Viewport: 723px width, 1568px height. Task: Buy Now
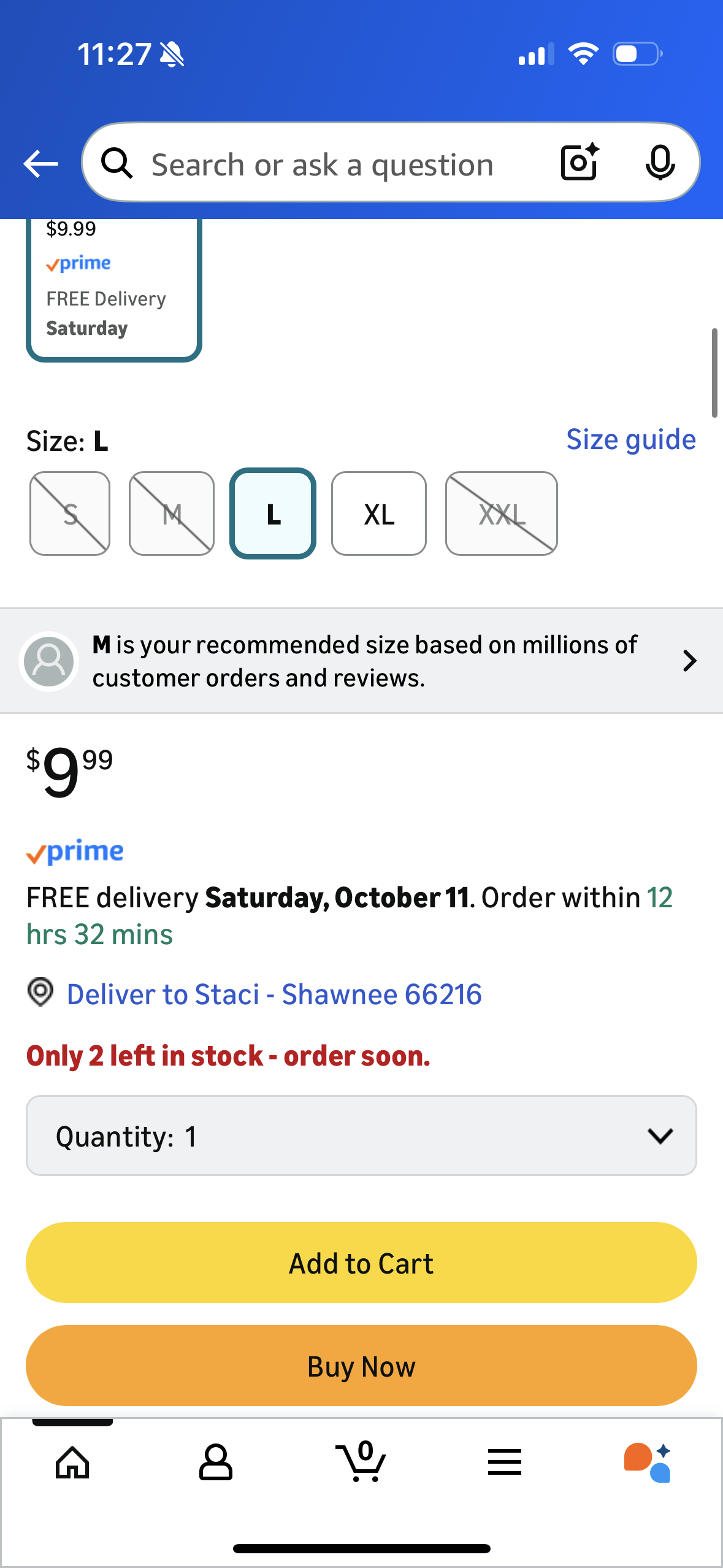[361, 1366]
